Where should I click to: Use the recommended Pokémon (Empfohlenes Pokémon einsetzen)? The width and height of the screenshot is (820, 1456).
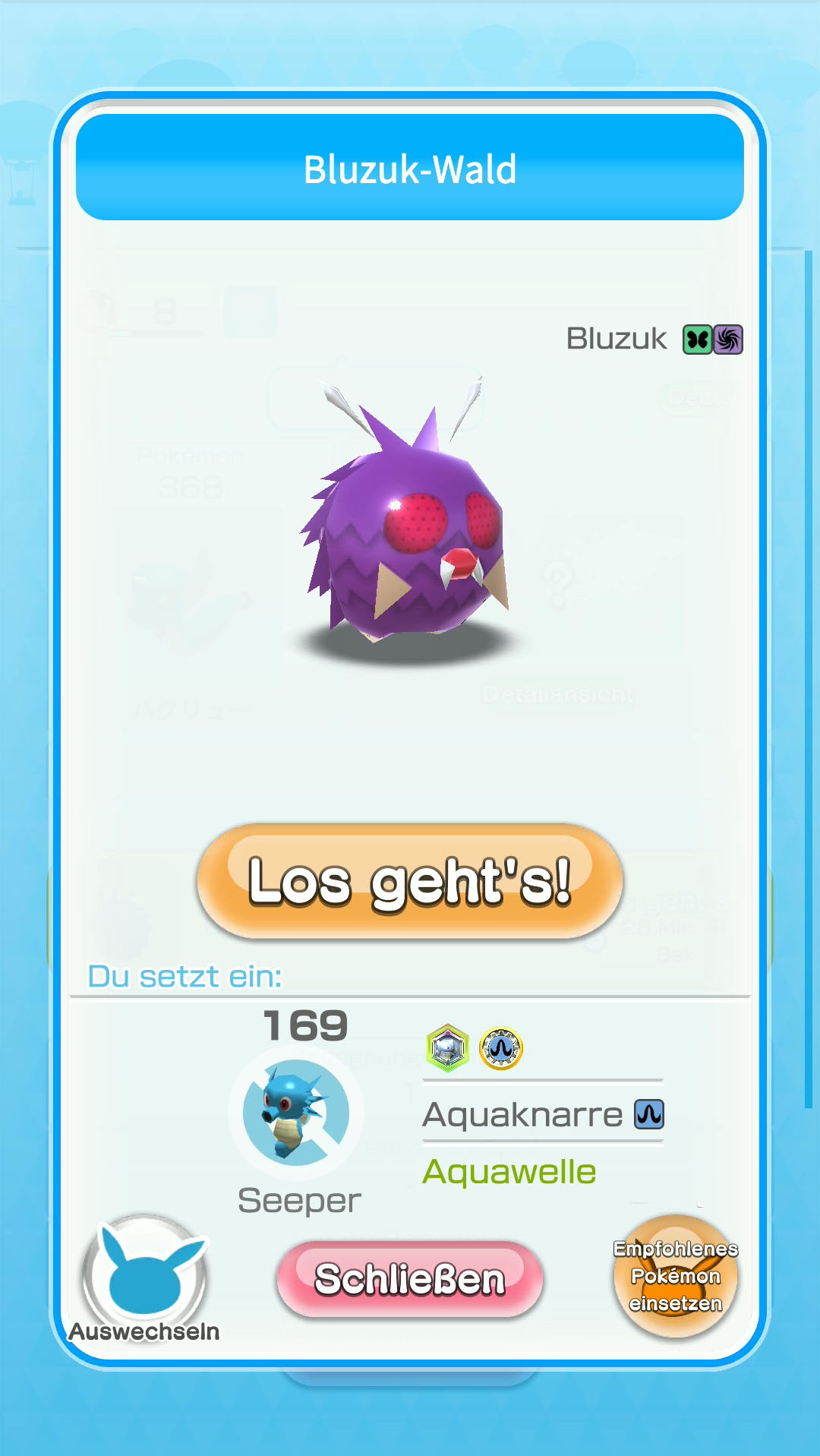pos(675,1276)
